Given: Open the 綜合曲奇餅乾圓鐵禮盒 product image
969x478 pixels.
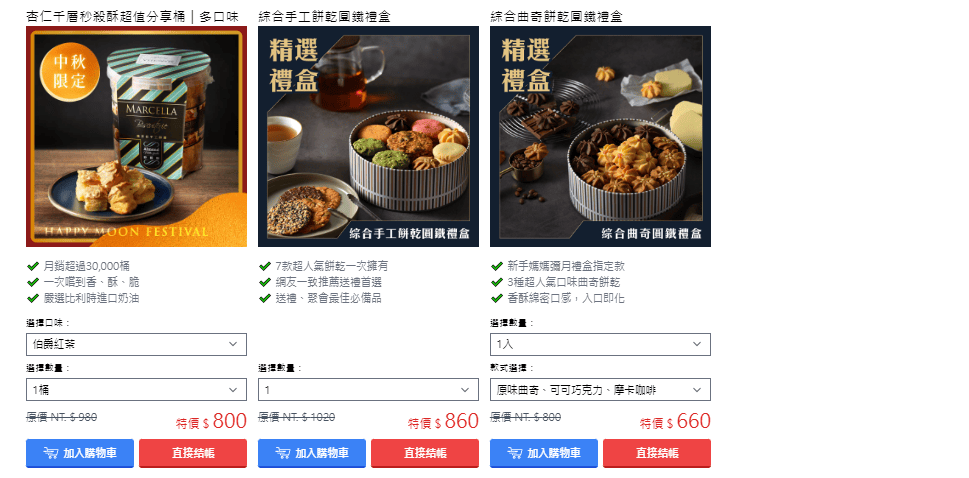Looking at the screenshot, I should (x=600, y=136).
